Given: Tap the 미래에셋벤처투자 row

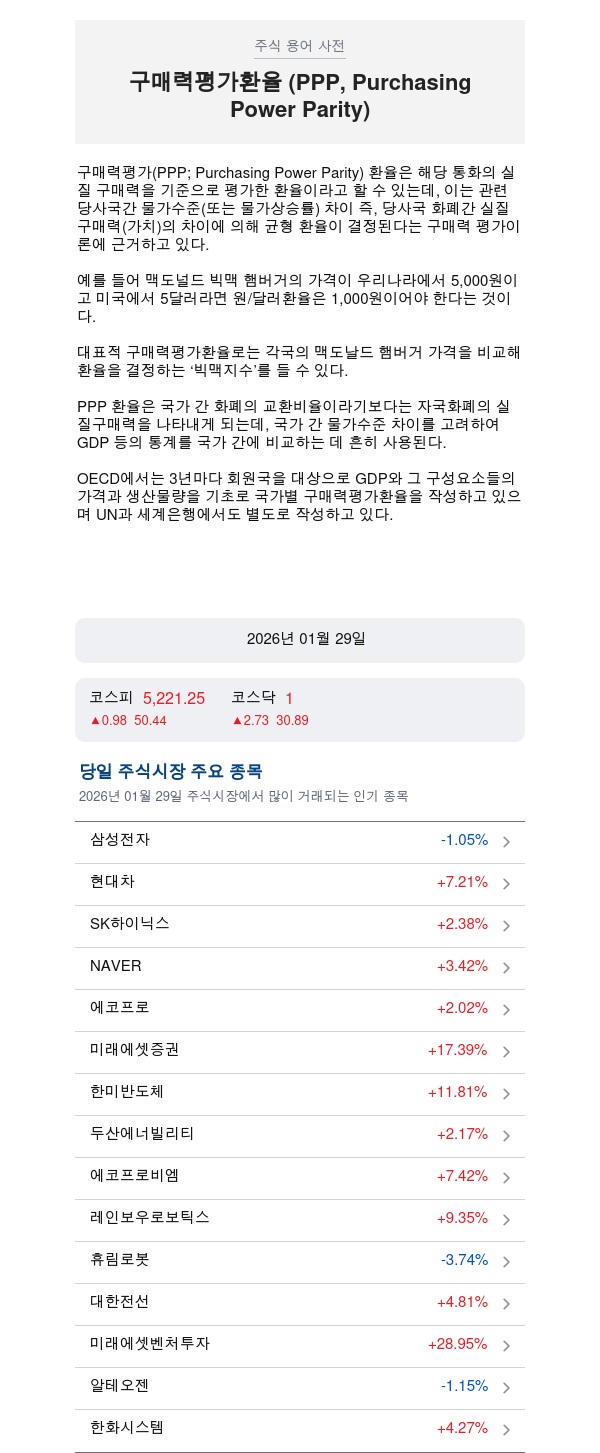Looking at the screenshot, I should coord(299,1345).
